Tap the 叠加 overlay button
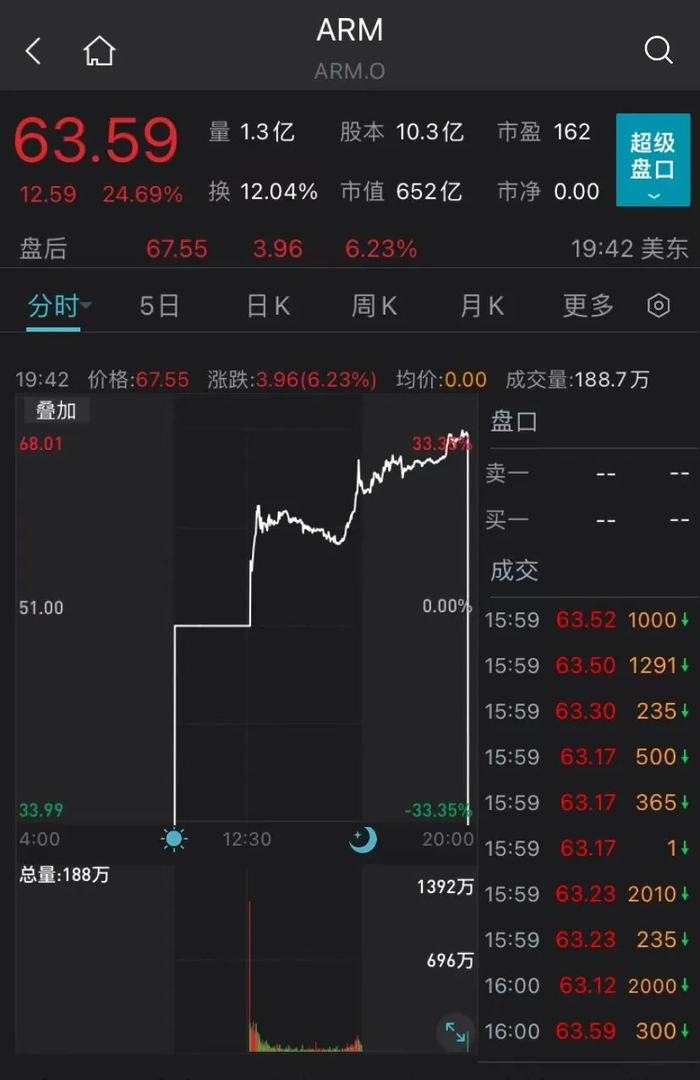The image size is (700, 1080). [56, 410]
